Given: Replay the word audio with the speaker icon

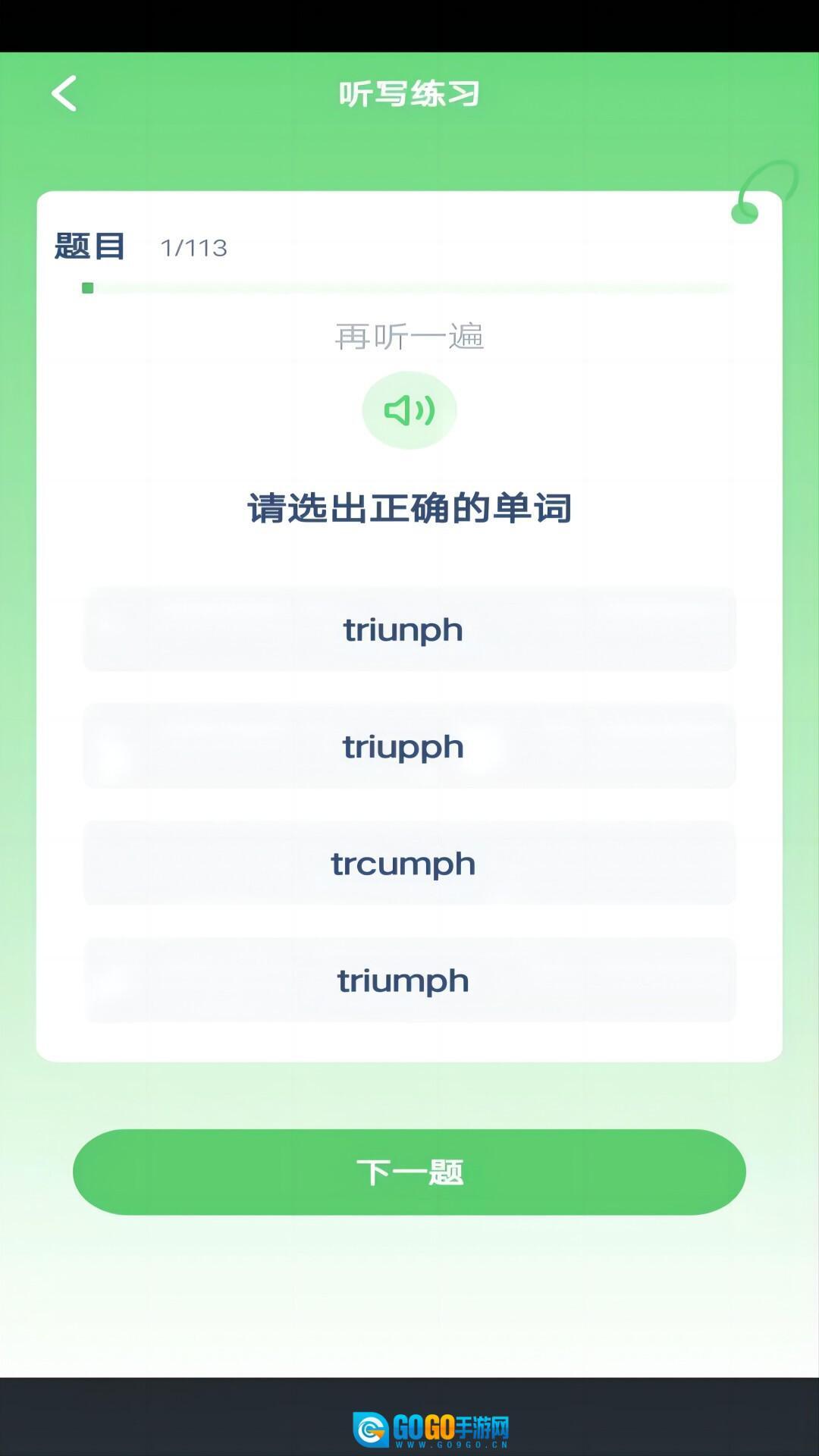Looking at the screenshot, I should [409, 410].
